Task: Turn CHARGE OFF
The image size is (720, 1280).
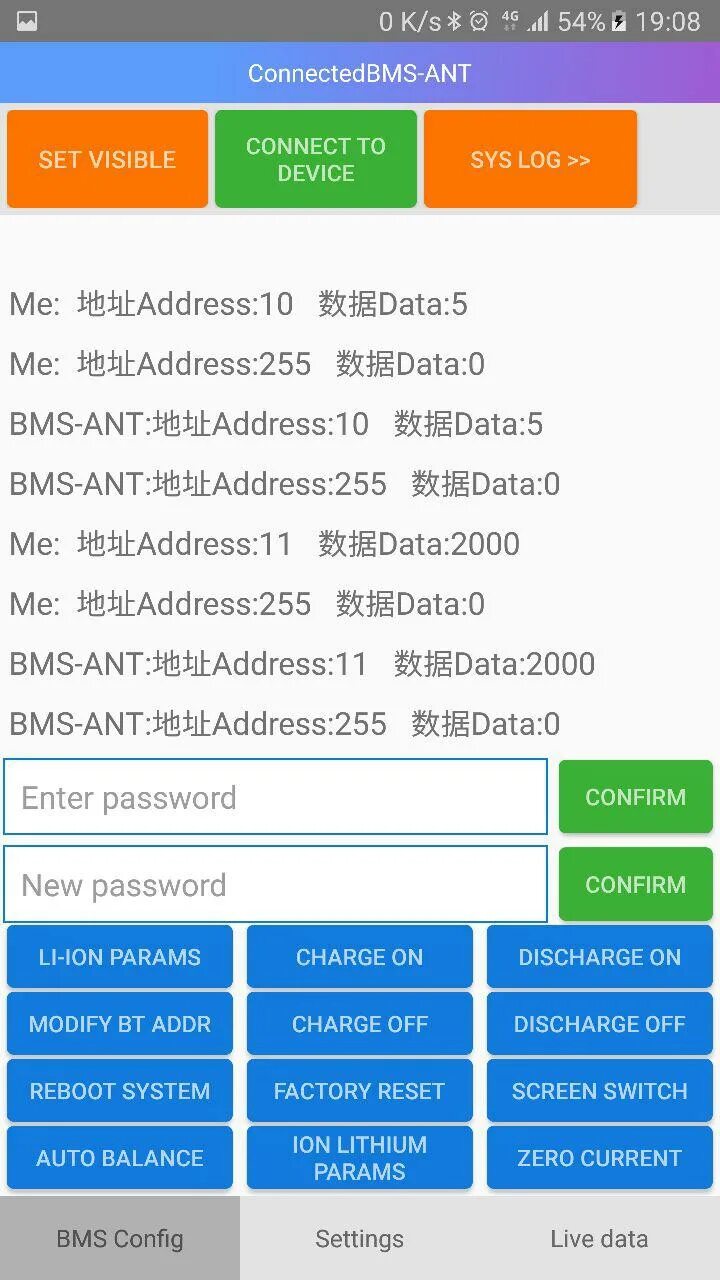Action: click(359, 1024)
